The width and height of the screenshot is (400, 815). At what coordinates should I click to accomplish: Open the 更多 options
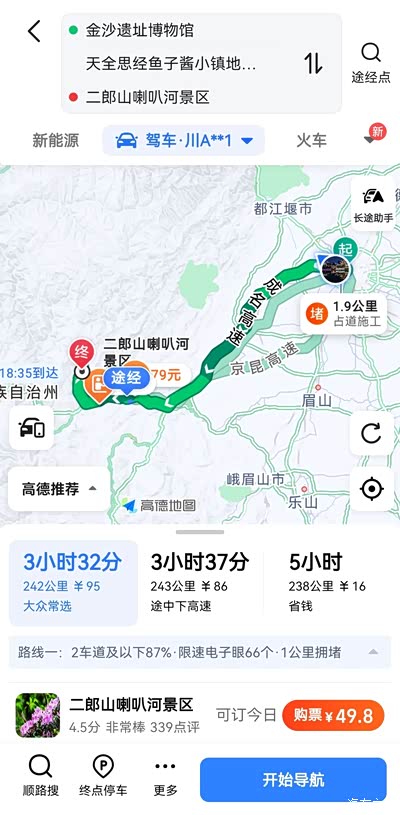pyautogui.click(x=165, y=776)
